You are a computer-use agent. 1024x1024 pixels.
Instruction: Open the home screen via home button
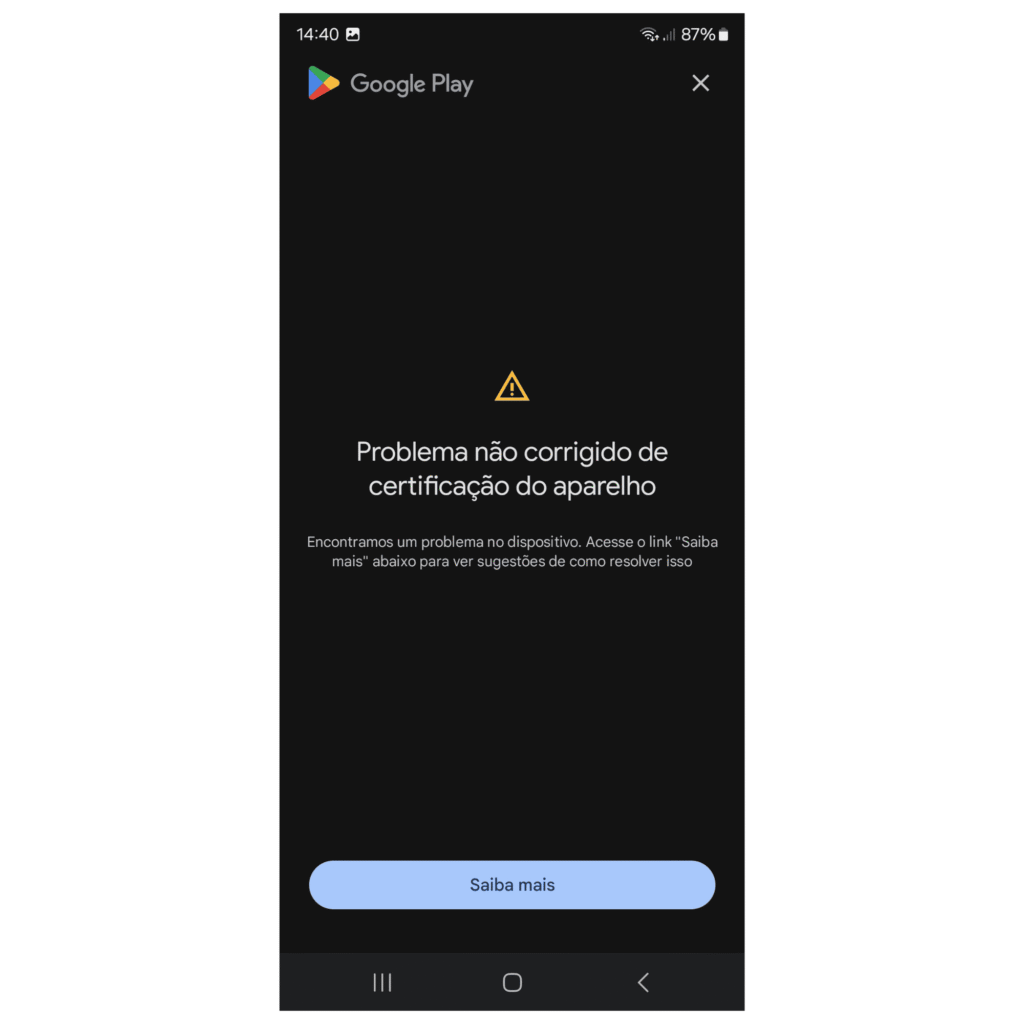[x=512, y=982]
